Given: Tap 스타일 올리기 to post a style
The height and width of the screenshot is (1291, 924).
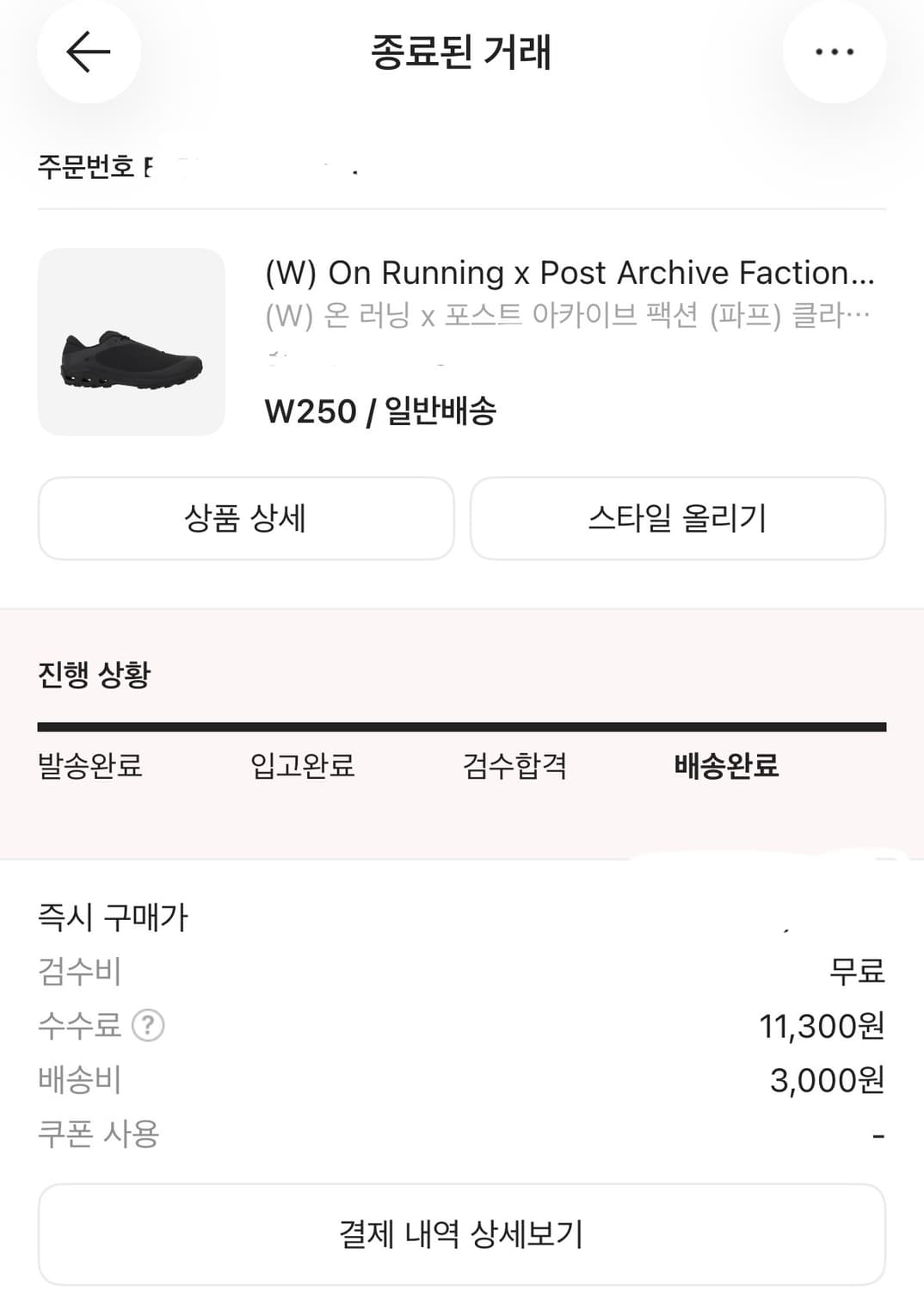Looking at the screenshot, I should [x=678, y=518].
